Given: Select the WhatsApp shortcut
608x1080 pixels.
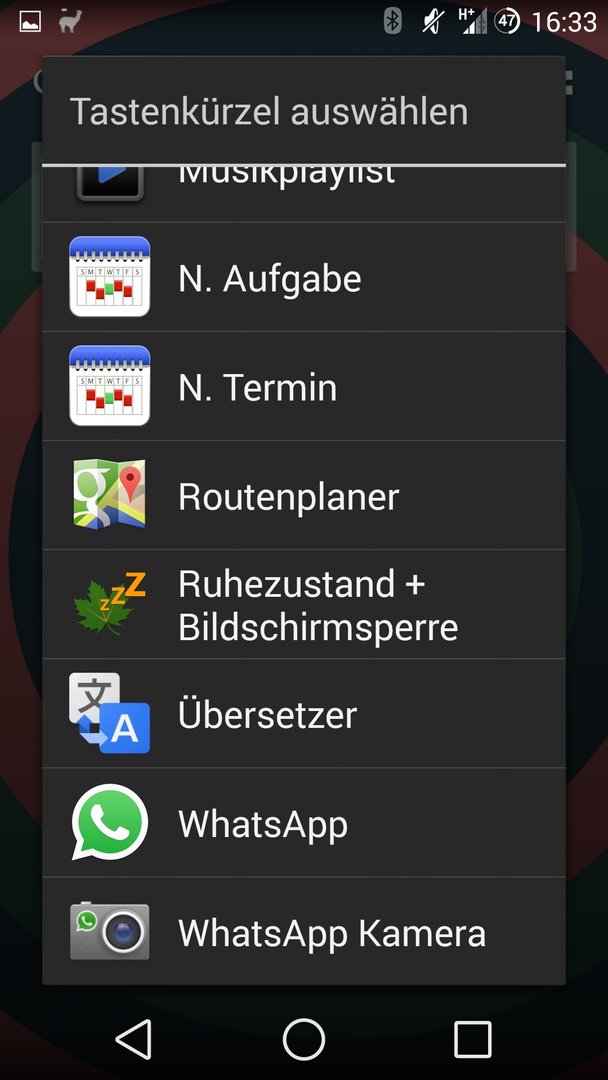Looking at the screenshot, I should [304, 822].
